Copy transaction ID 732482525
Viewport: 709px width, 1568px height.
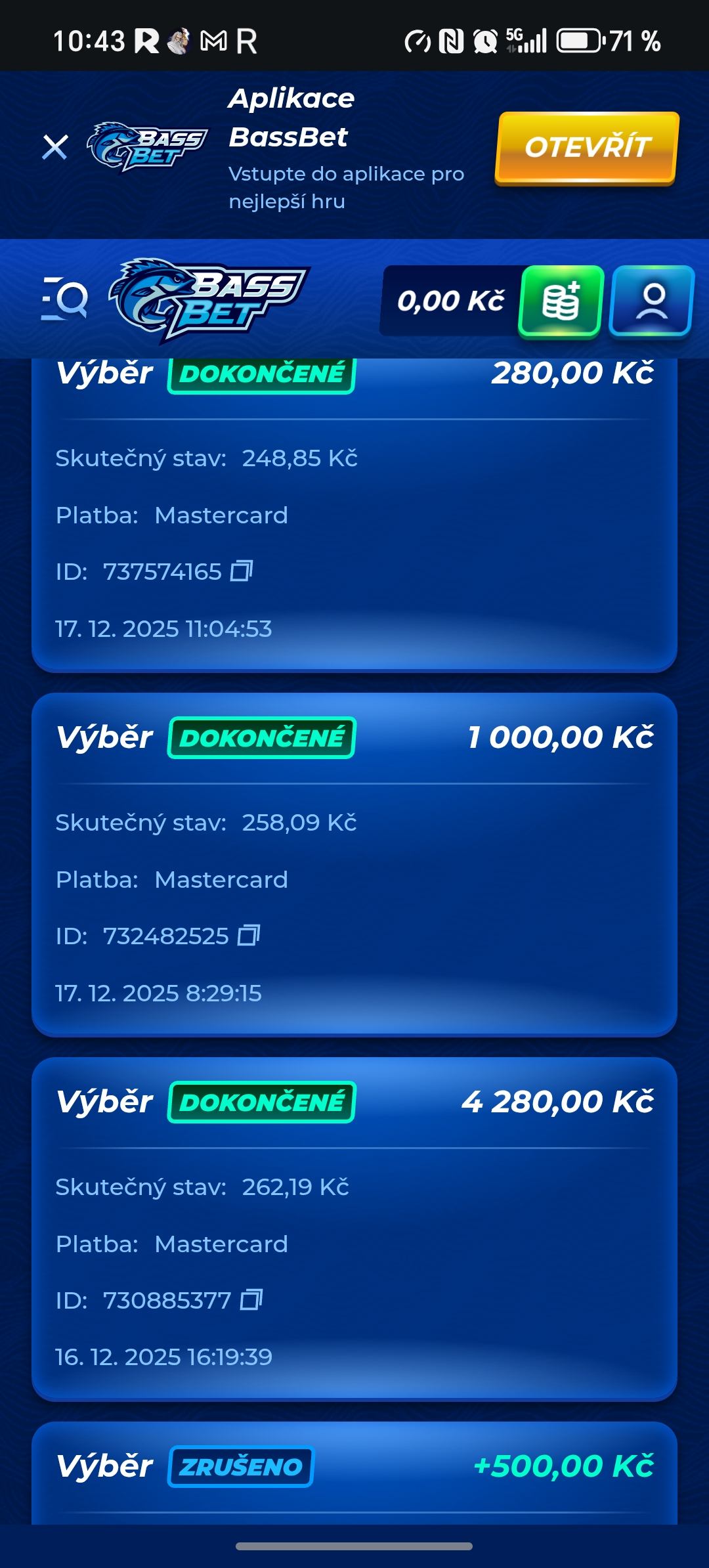click(249, 935)
